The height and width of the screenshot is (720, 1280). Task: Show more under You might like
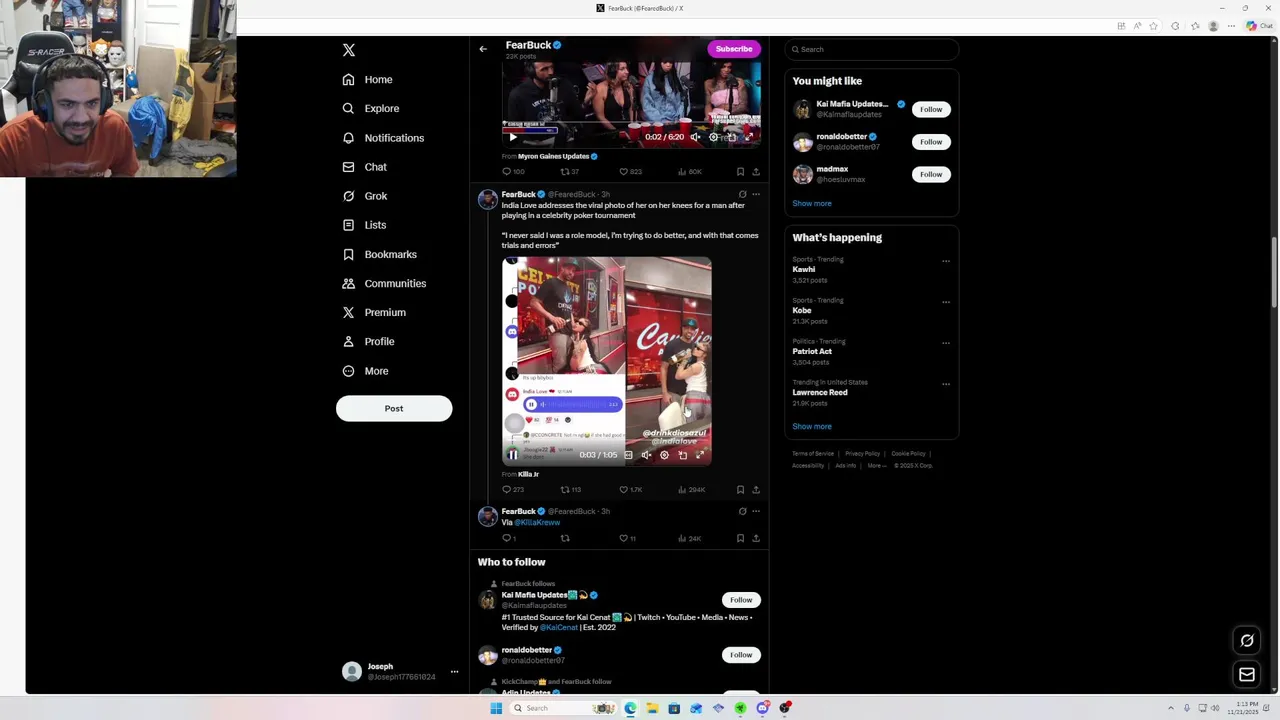coord(812,203)
